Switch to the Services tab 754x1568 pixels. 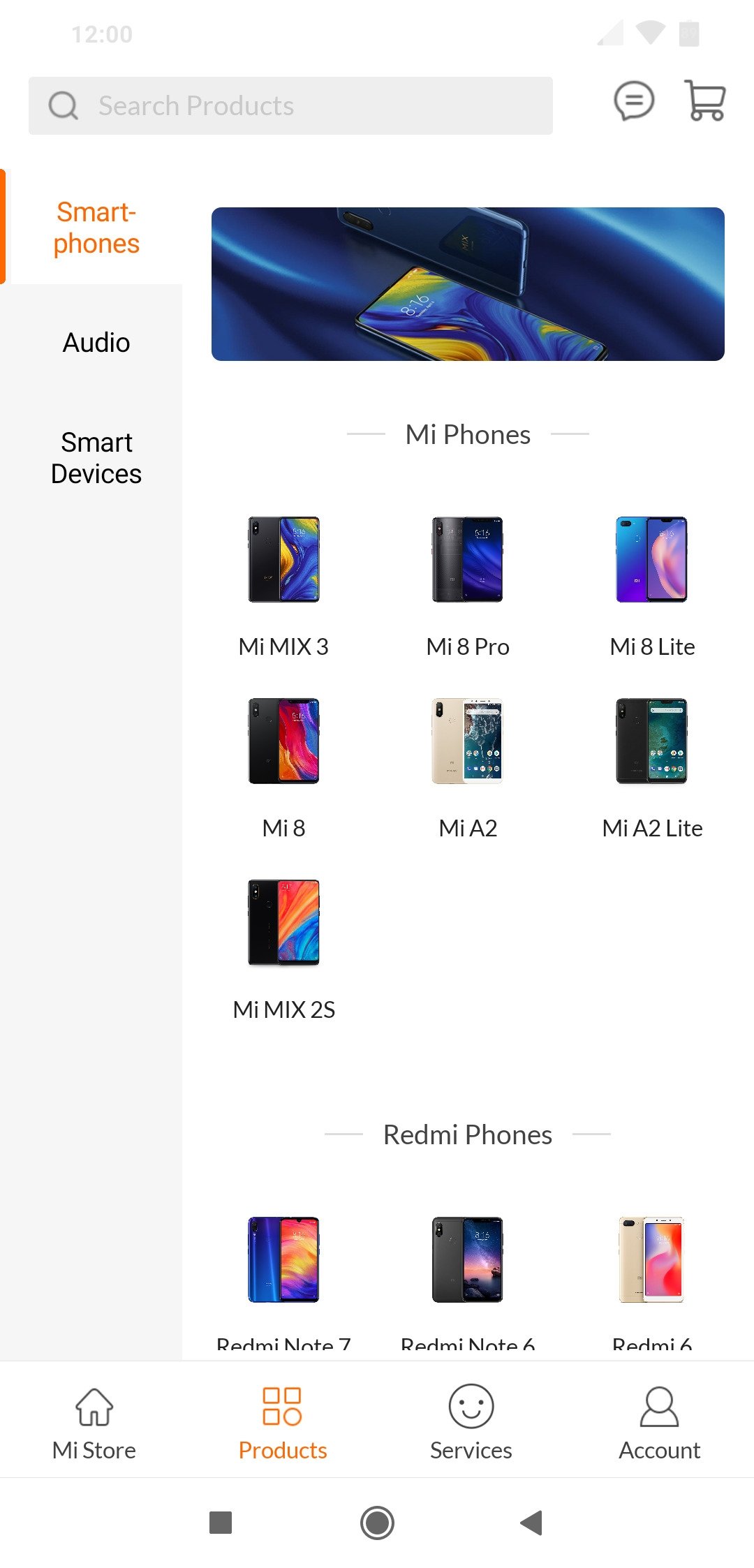click(x=471, y=1421)
